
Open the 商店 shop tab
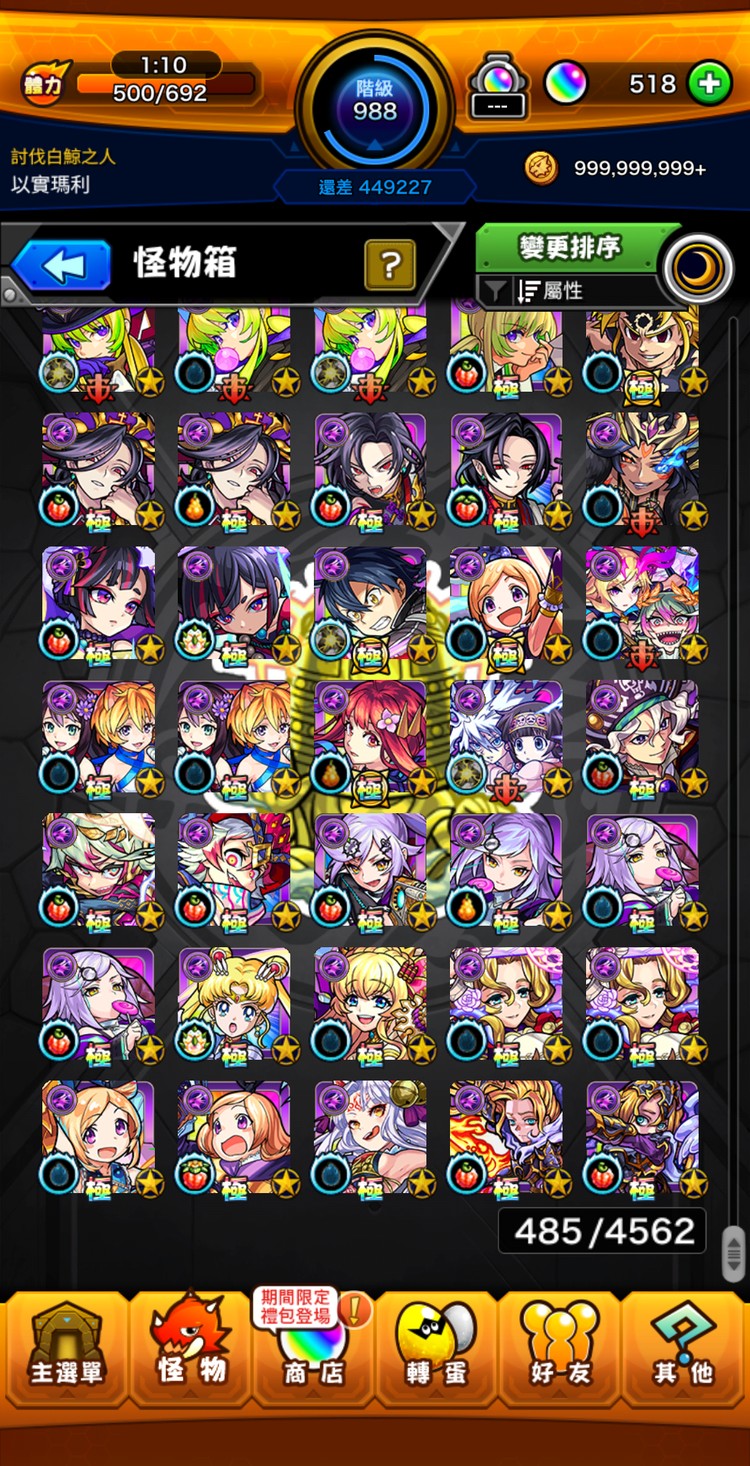click(x=314, y=1348)
